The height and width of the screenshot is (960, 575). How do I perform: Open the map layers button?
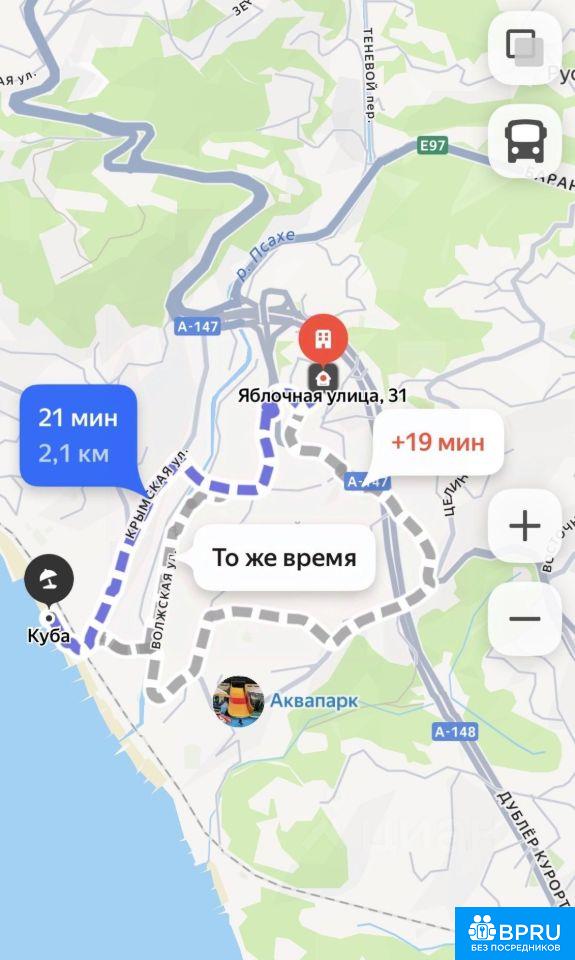click(x=525, y=48)
